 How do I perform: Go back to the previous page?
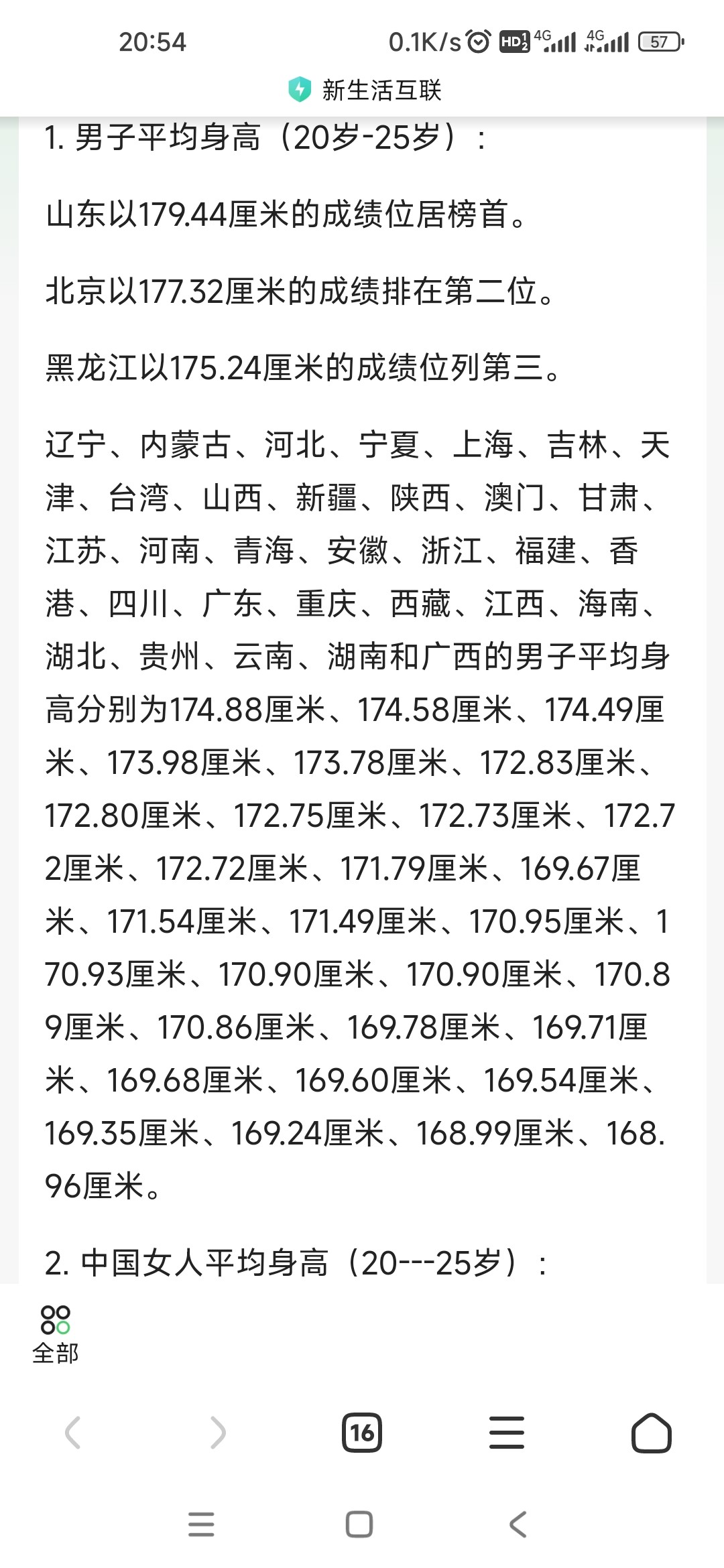72,1433
